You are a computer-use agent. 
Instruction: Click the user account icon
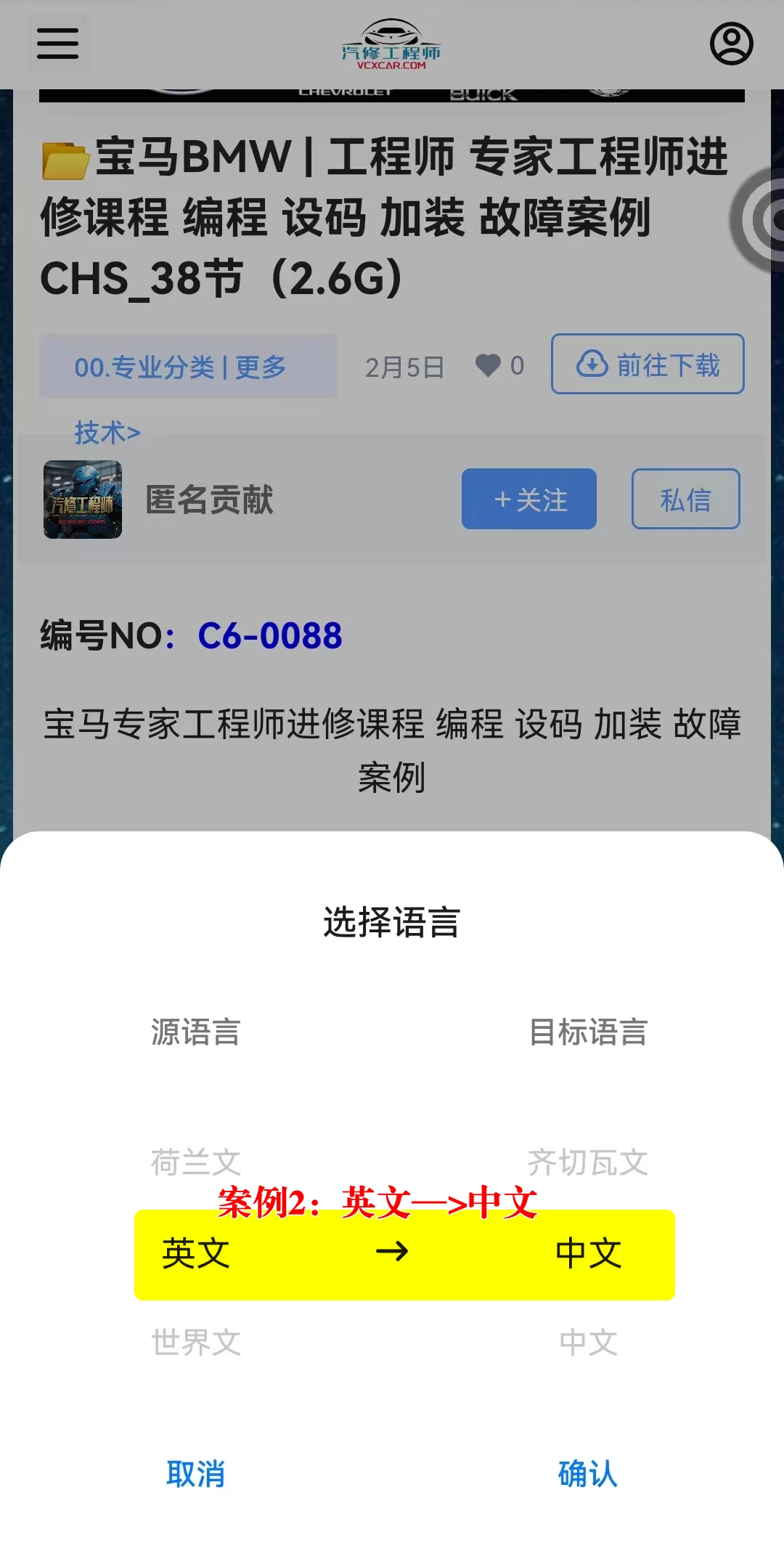pyautogui.click(x=730, y=44)
